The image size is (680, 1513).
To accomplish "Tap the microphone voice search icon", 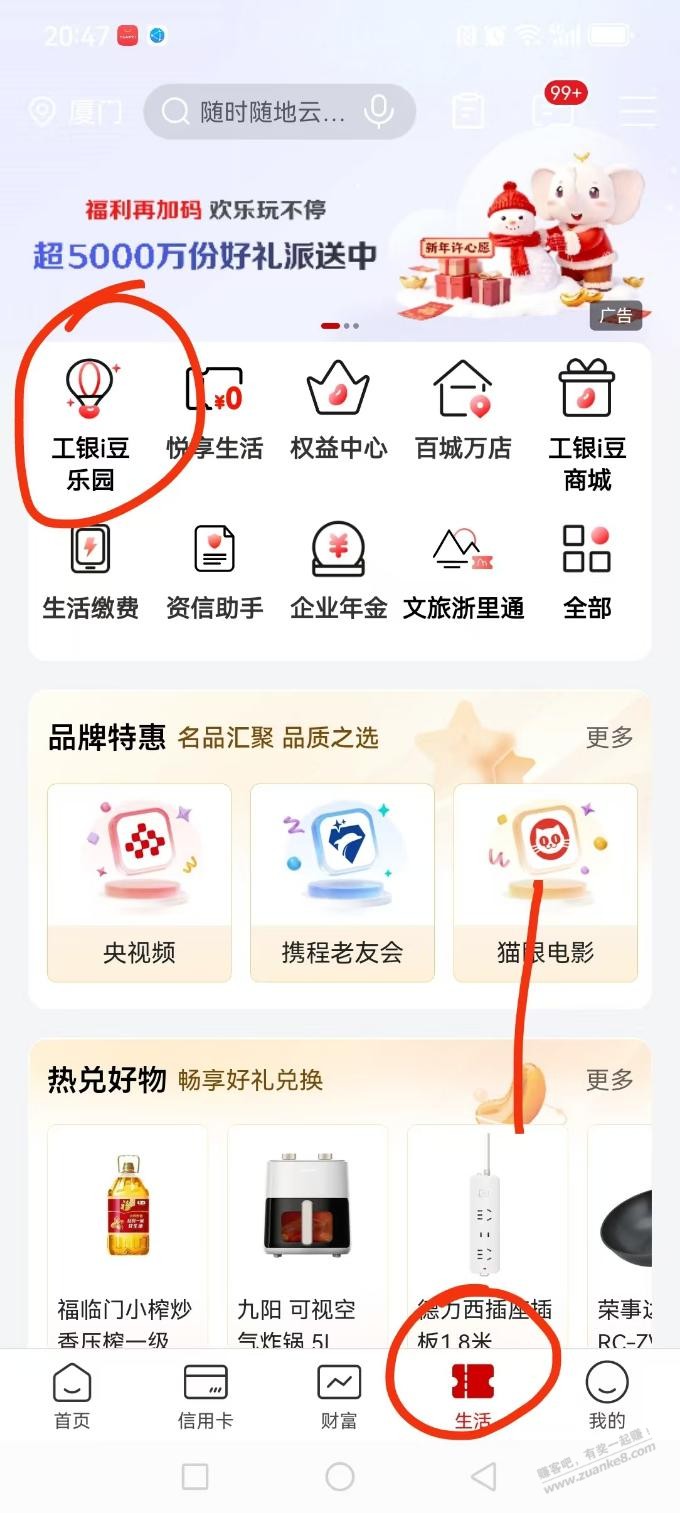I will click(379, 112).
